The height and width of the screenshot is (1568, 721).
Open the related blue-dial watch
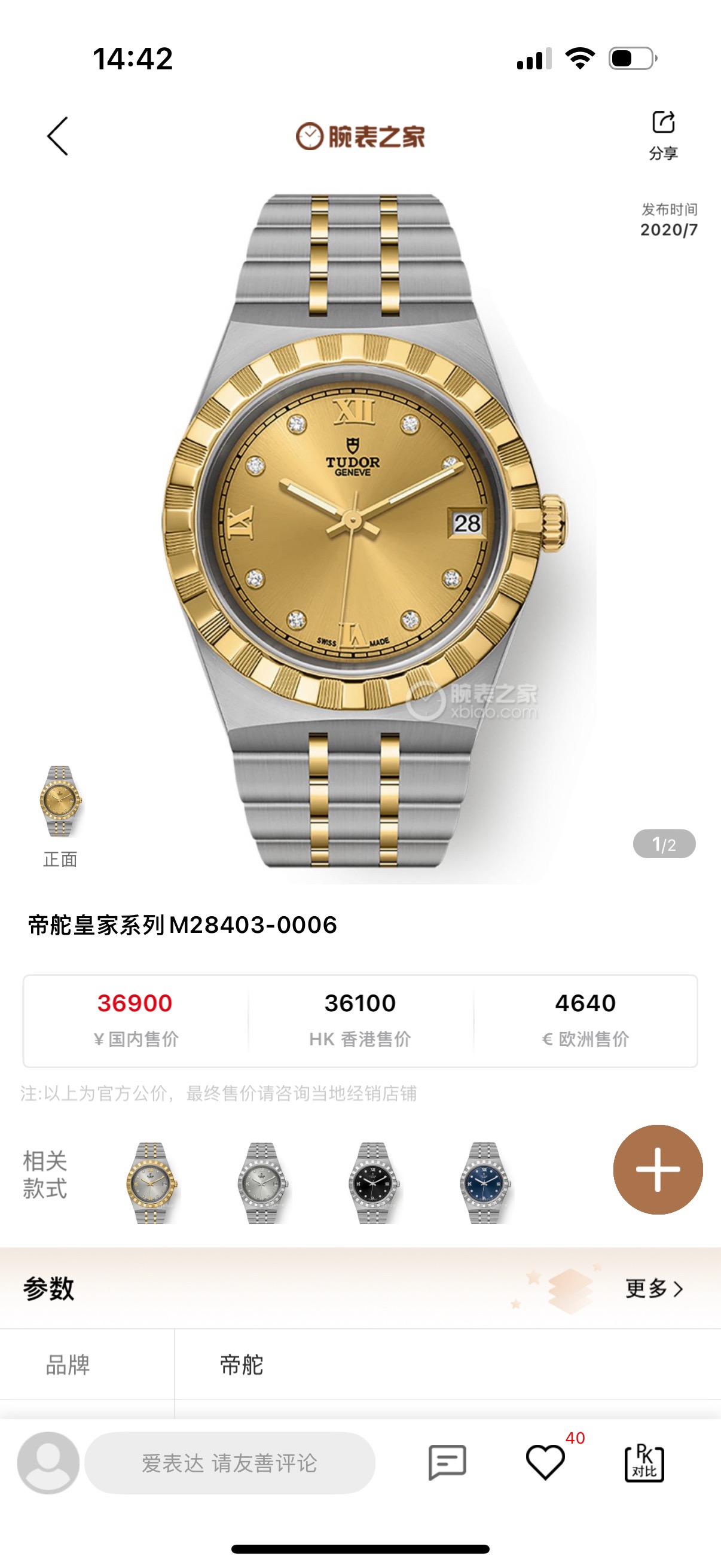click(x=485, y=1182)
